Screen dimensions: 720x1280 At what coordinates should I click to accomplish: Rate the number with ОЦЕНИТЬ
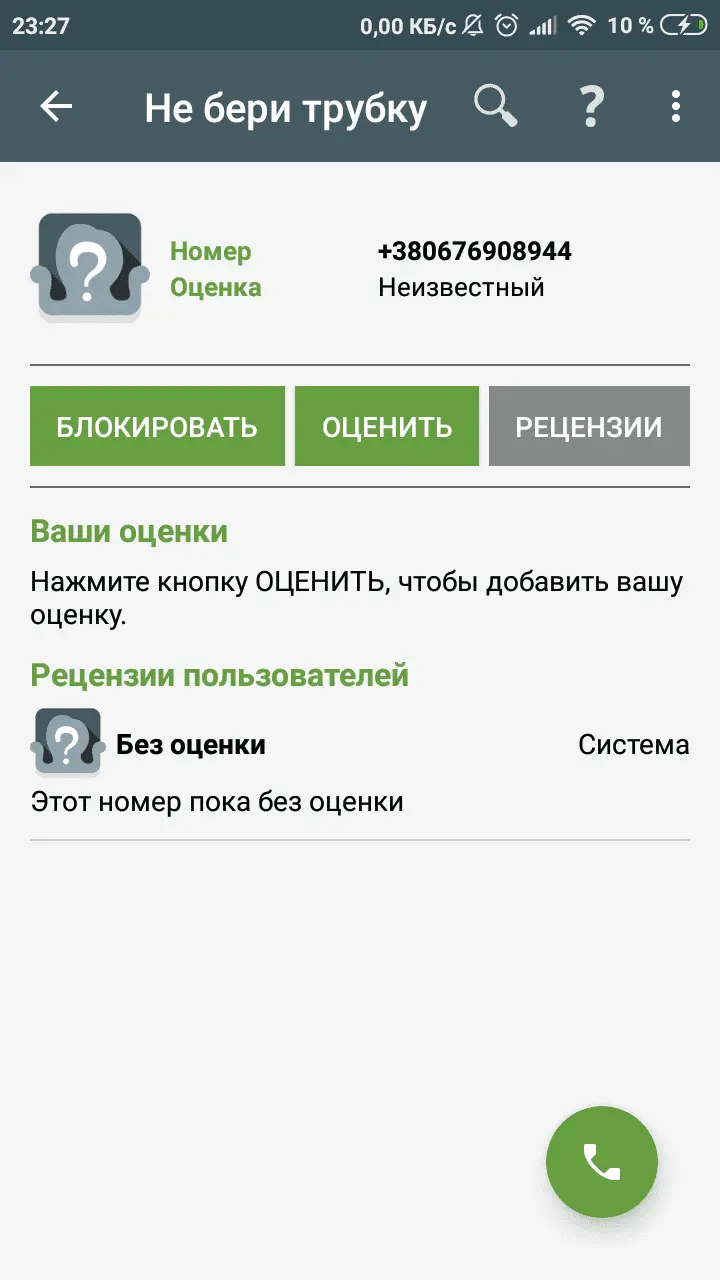click(387, 427)
